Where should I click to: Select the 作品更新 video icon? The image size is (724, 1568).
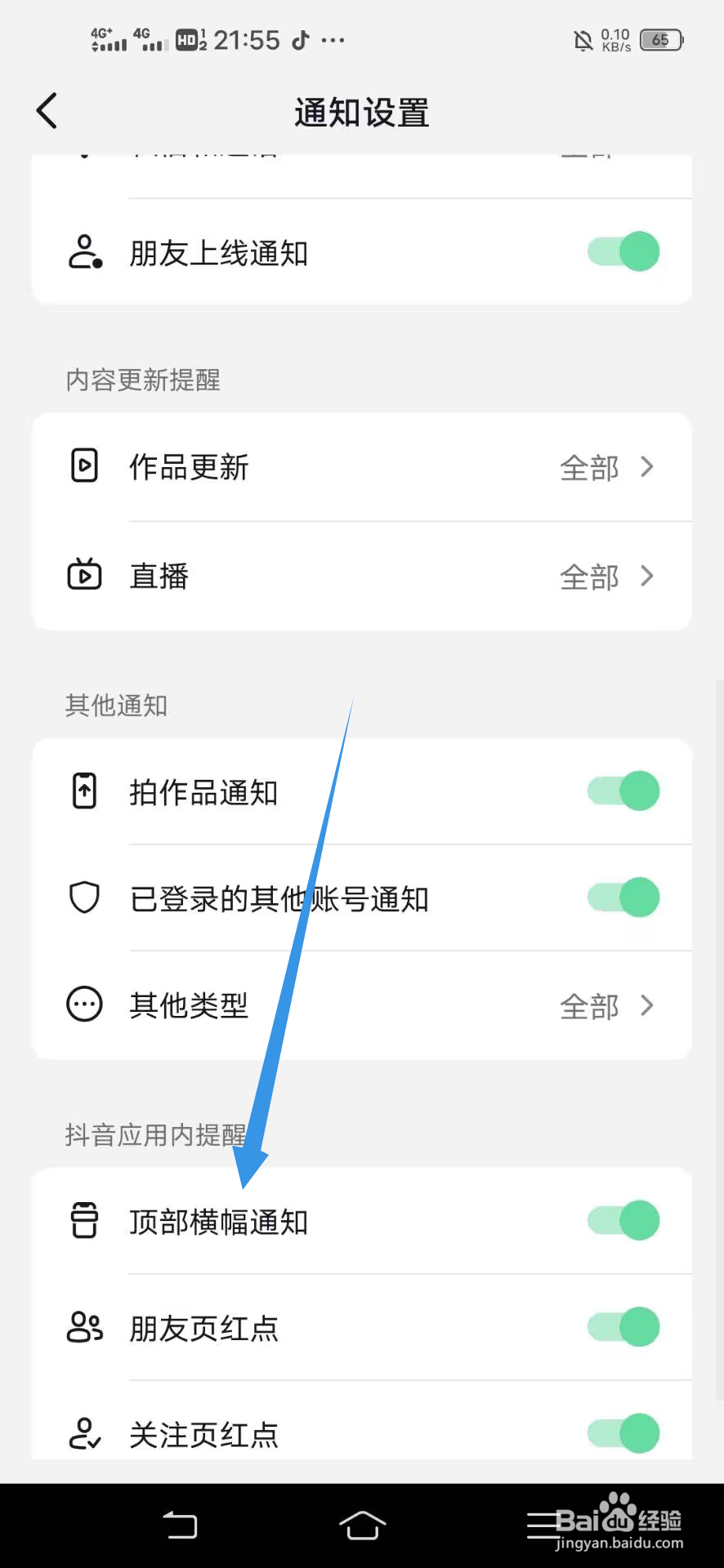point(84,465)
